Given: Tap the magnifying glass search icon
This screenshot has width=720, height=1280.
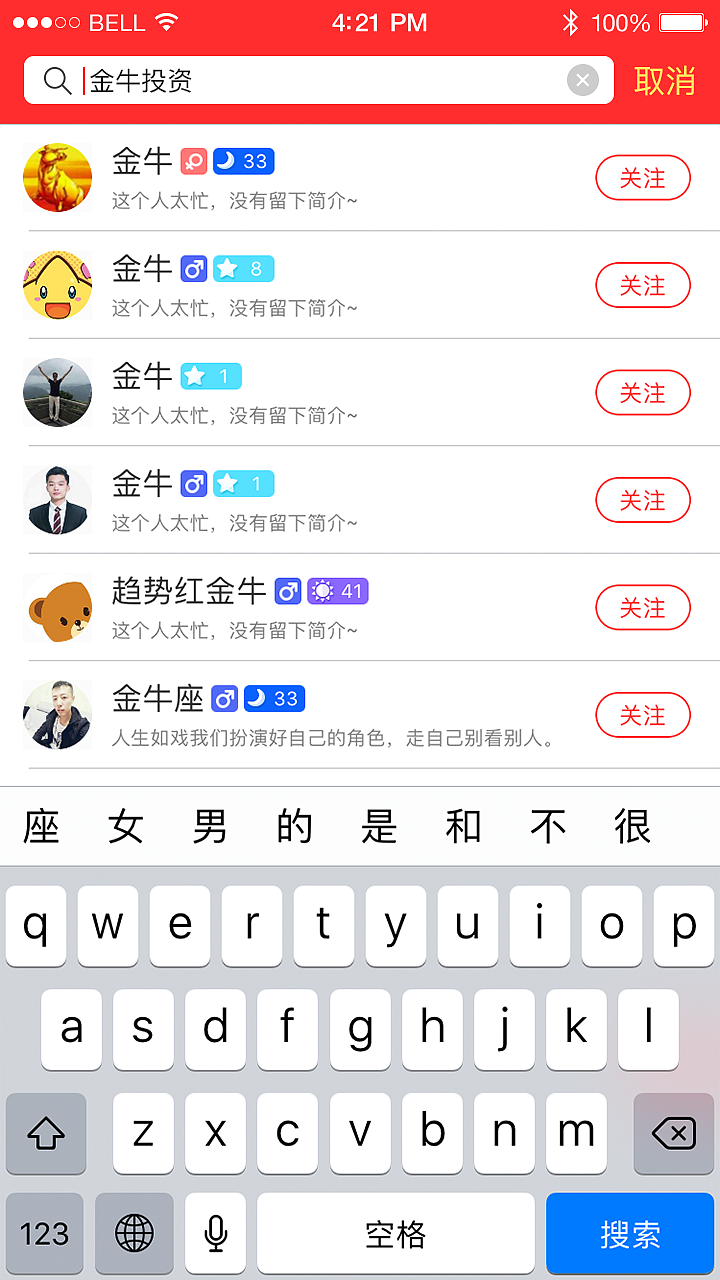Looking at the screenshot, I should (x=56, y=80).
